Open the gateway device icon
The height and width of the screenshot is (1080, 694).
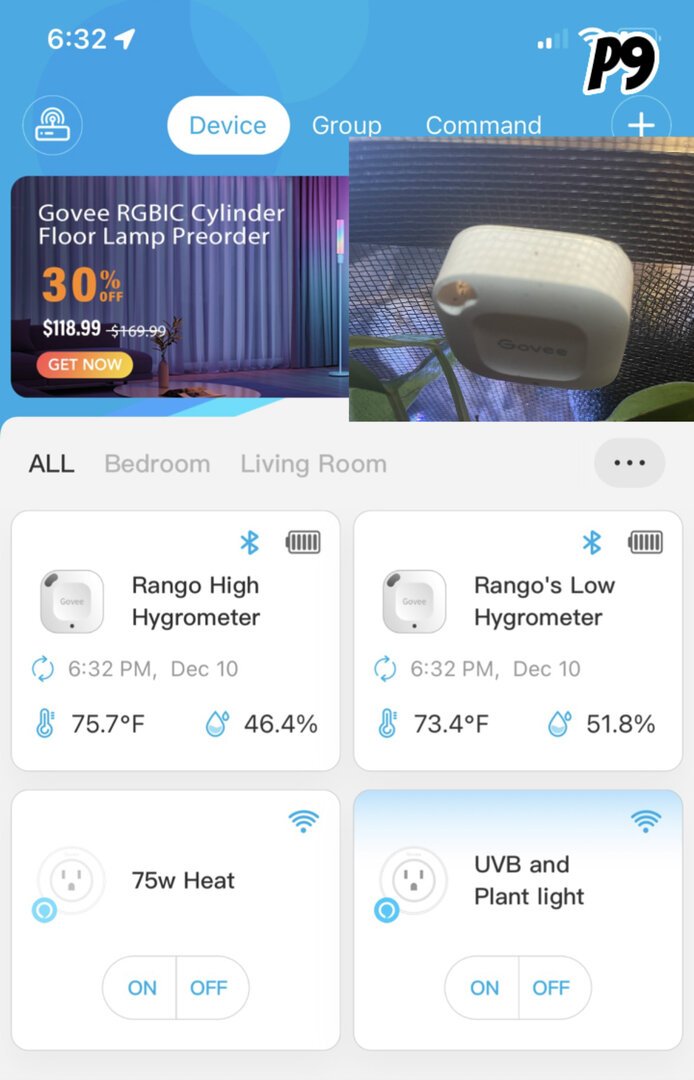click(x=52, y=125)
